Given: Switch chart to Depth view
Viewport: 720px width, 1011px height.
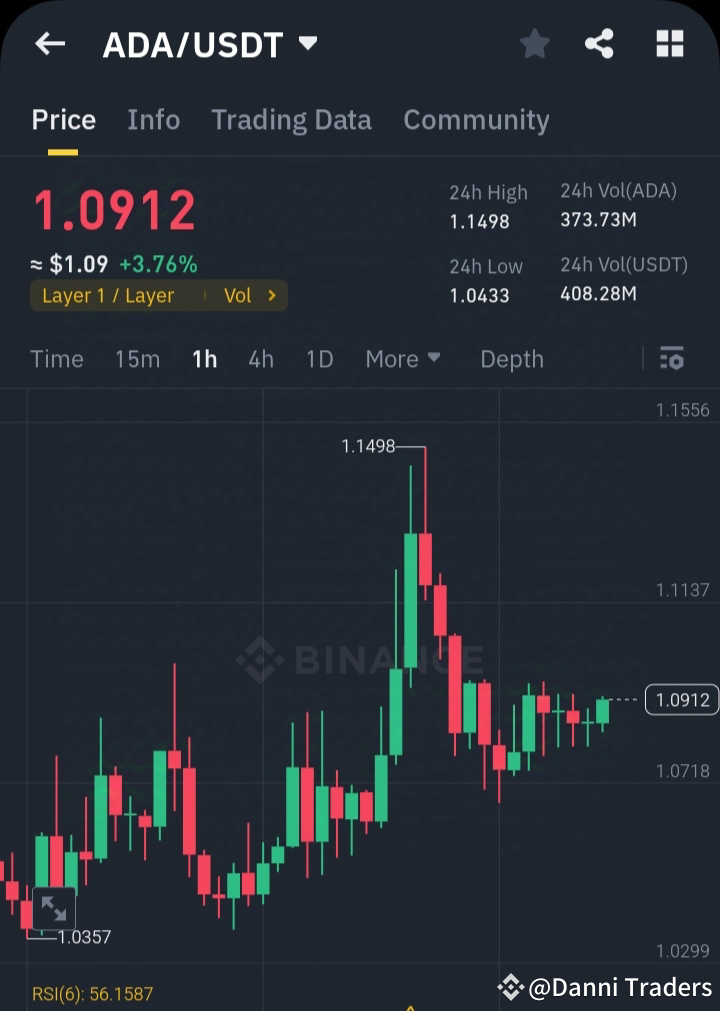Looking at the screenshot, I should pos(511,358).
